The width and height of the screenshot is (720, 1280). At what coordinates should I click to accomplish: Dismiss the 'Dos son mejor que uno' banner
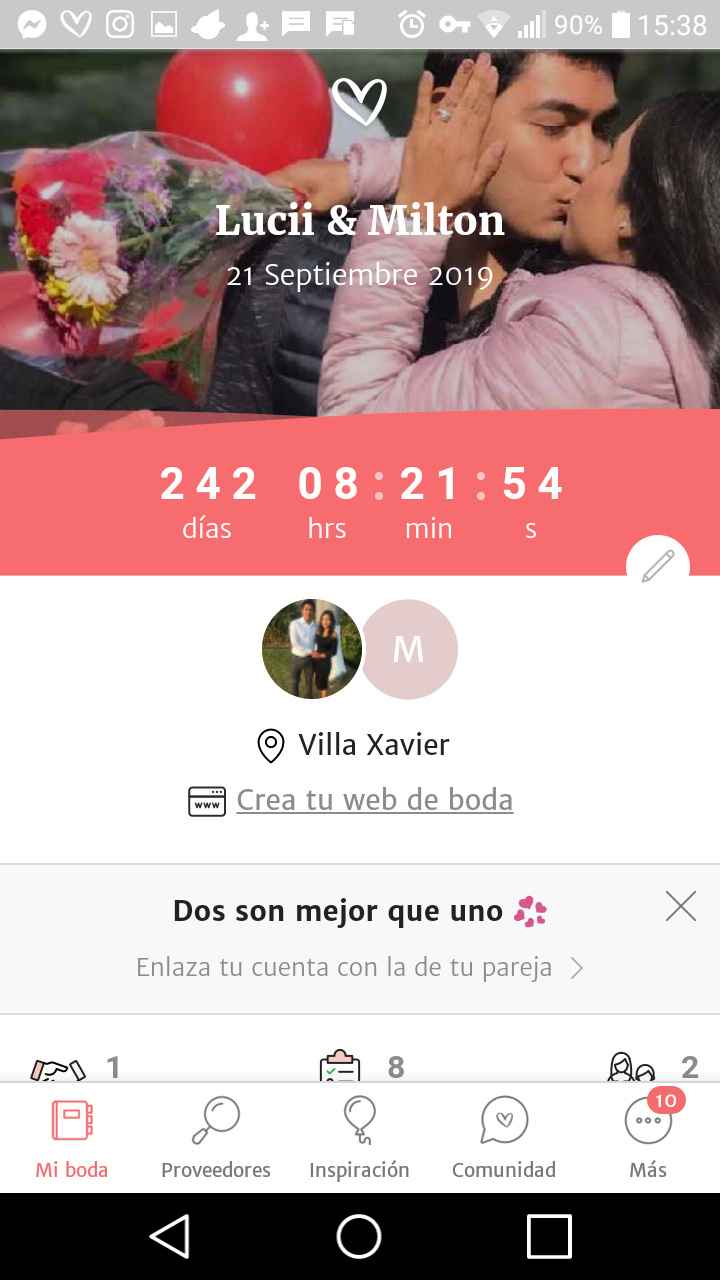pyautogui.click(x=681, y=906)
